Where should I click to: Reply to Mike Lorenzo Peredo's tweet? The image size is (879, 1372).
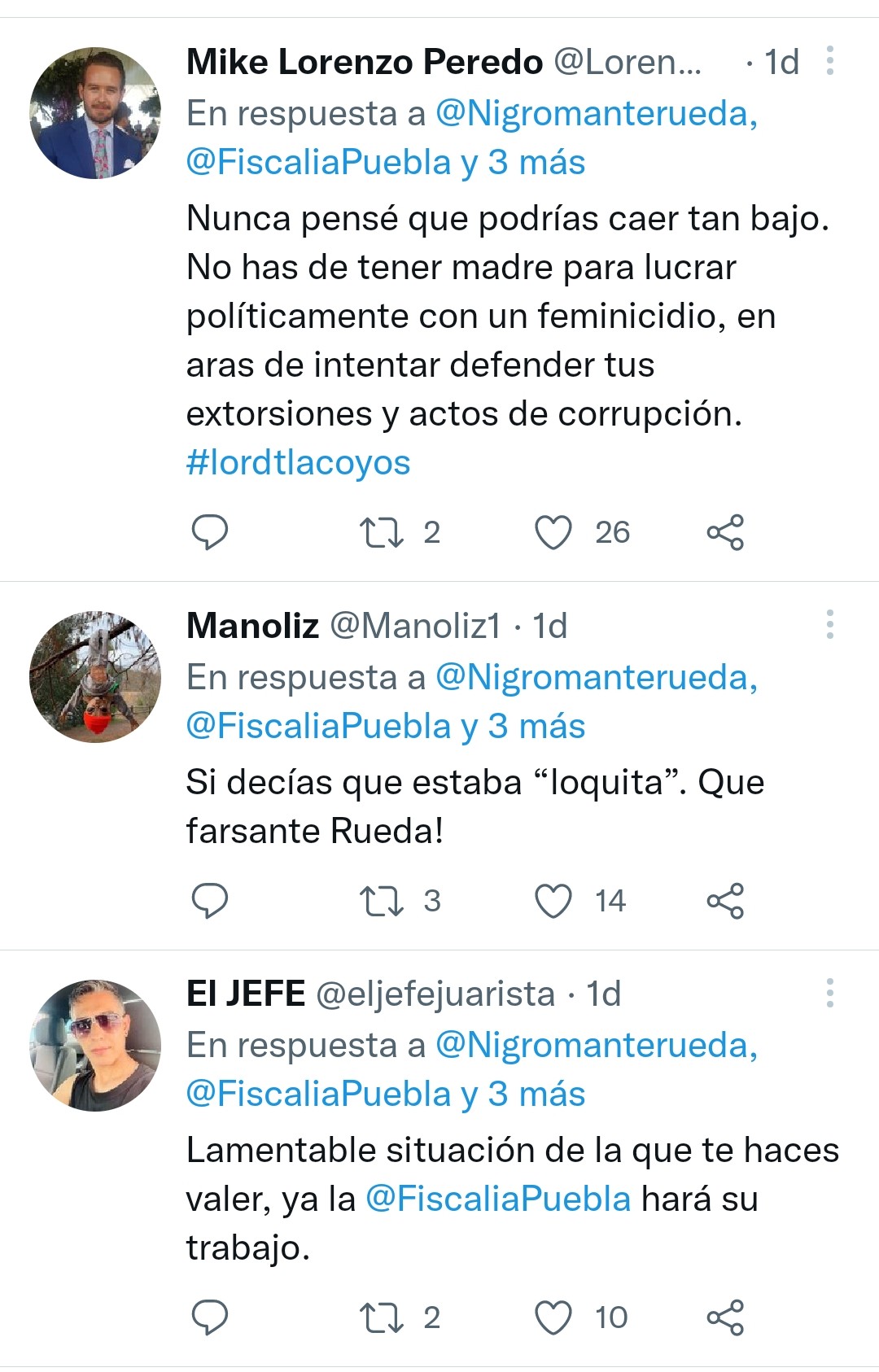209,532
